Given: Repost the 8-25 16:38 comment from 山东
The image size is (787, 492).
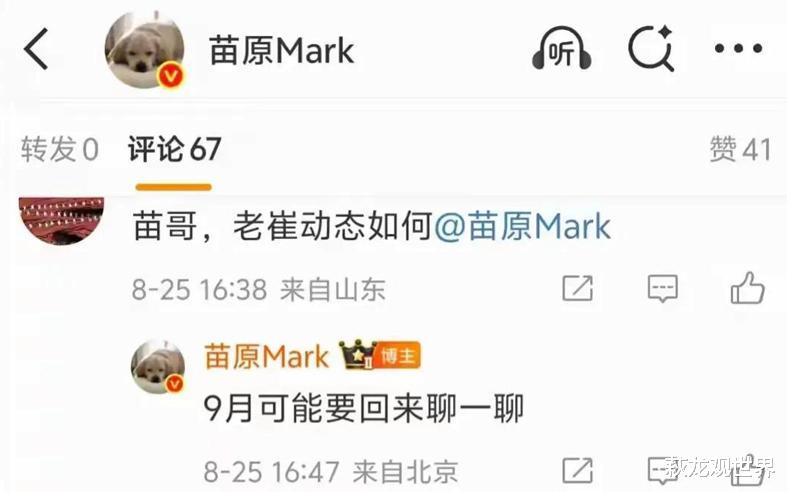Looking at the screenshot, I should [x=577, y=290].
